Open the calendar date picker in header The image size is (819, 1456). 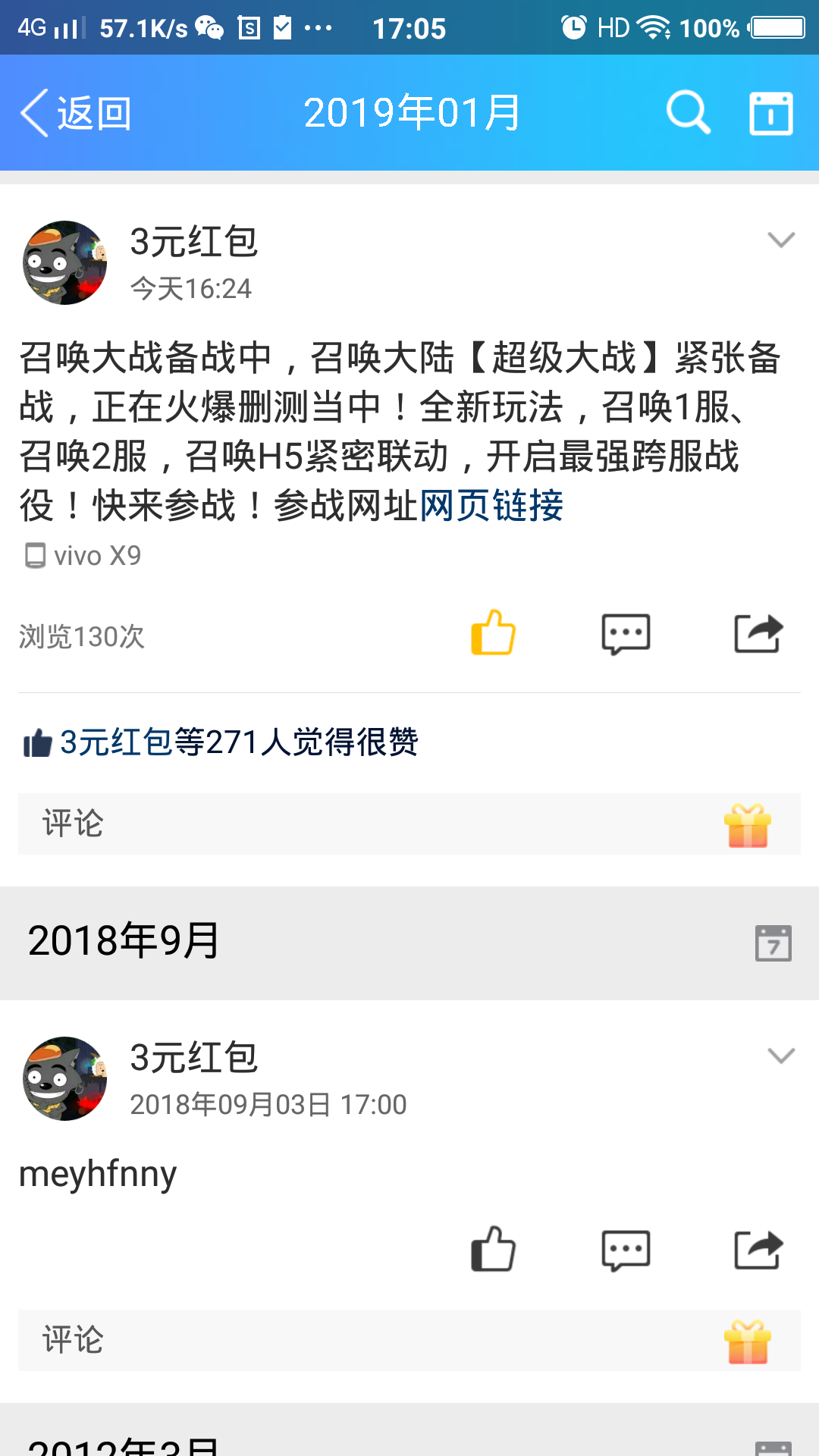(770, 114)
